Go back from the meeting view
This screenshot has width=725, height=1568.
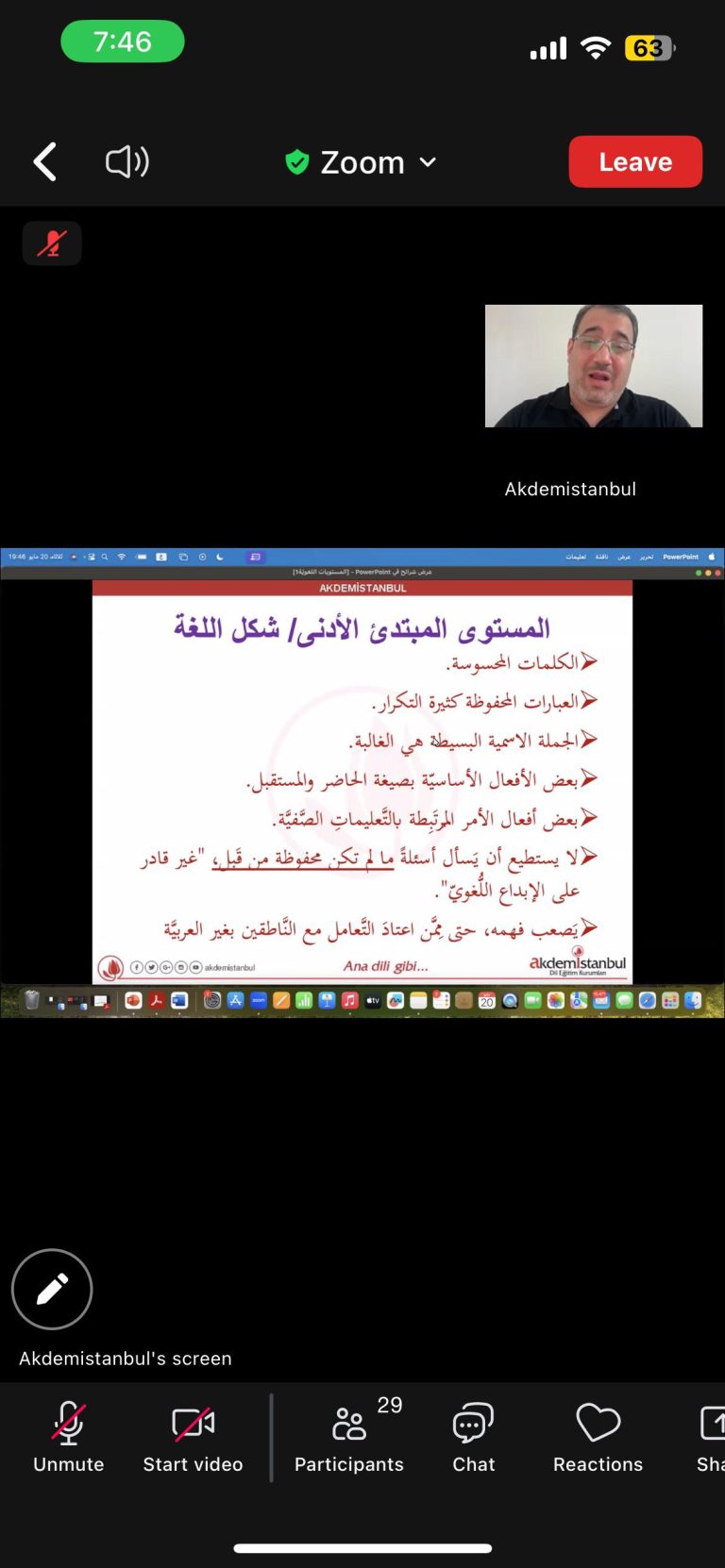point(45,162)
